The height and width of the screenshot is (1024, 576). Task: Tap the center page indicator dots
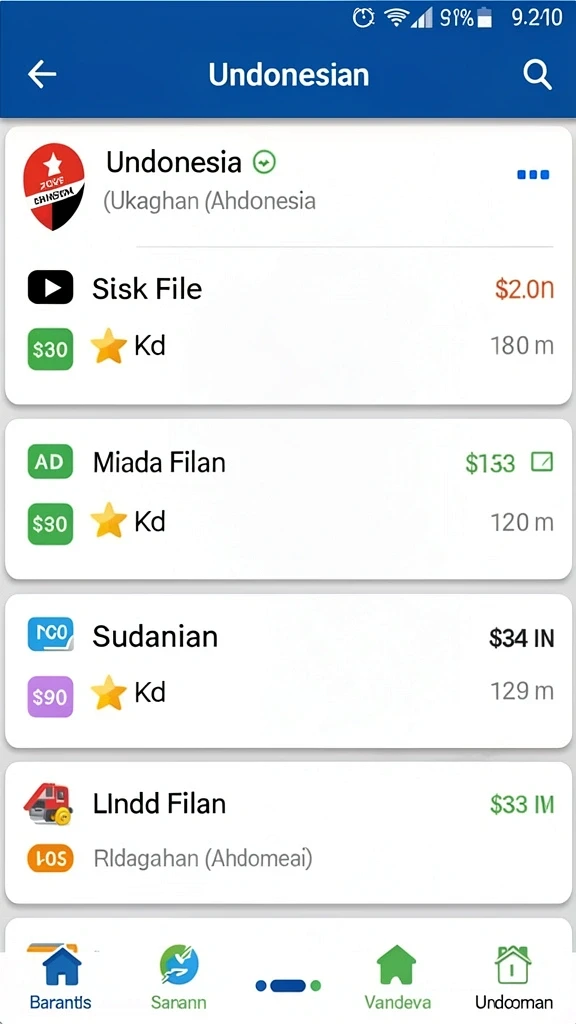click(x=288, y=985)
